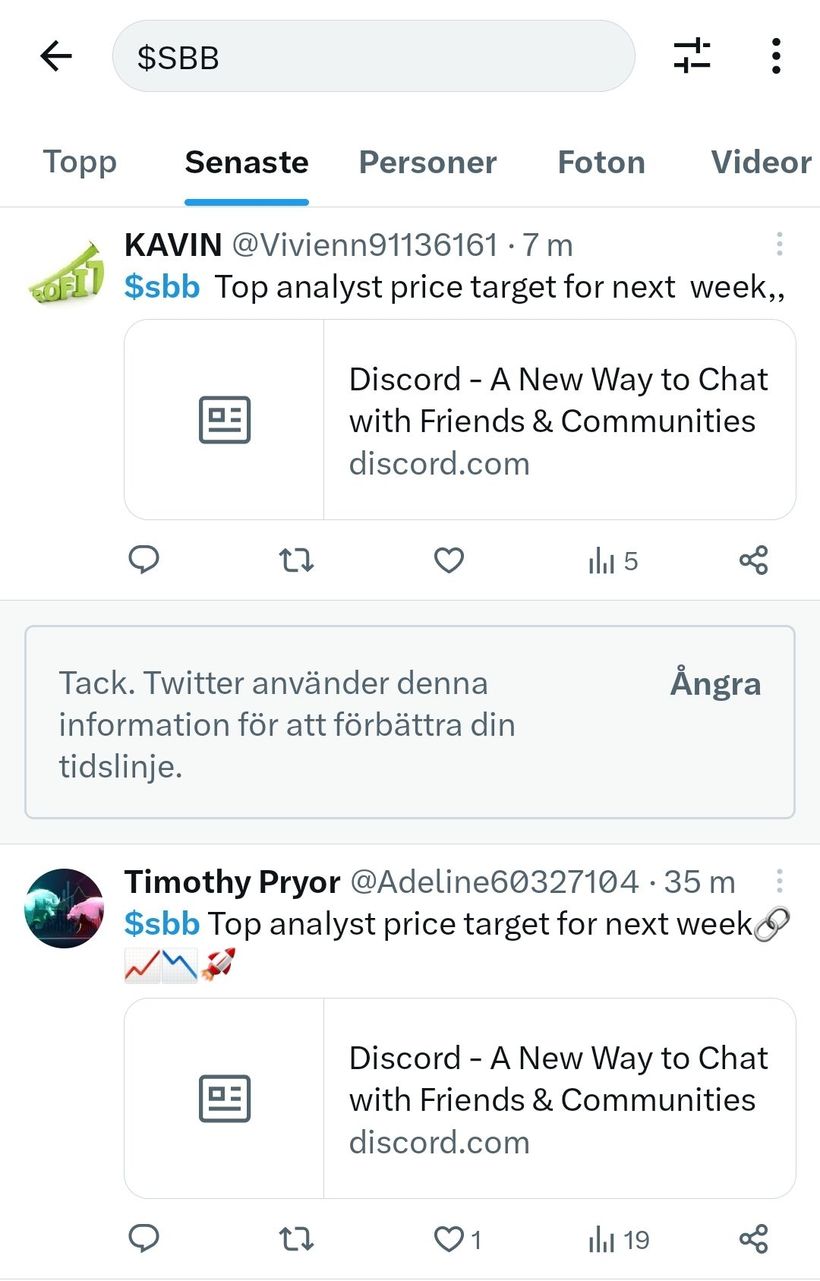820x1281 pixels.
Task: Switch to the Personer tab
Action: point(428,162)
